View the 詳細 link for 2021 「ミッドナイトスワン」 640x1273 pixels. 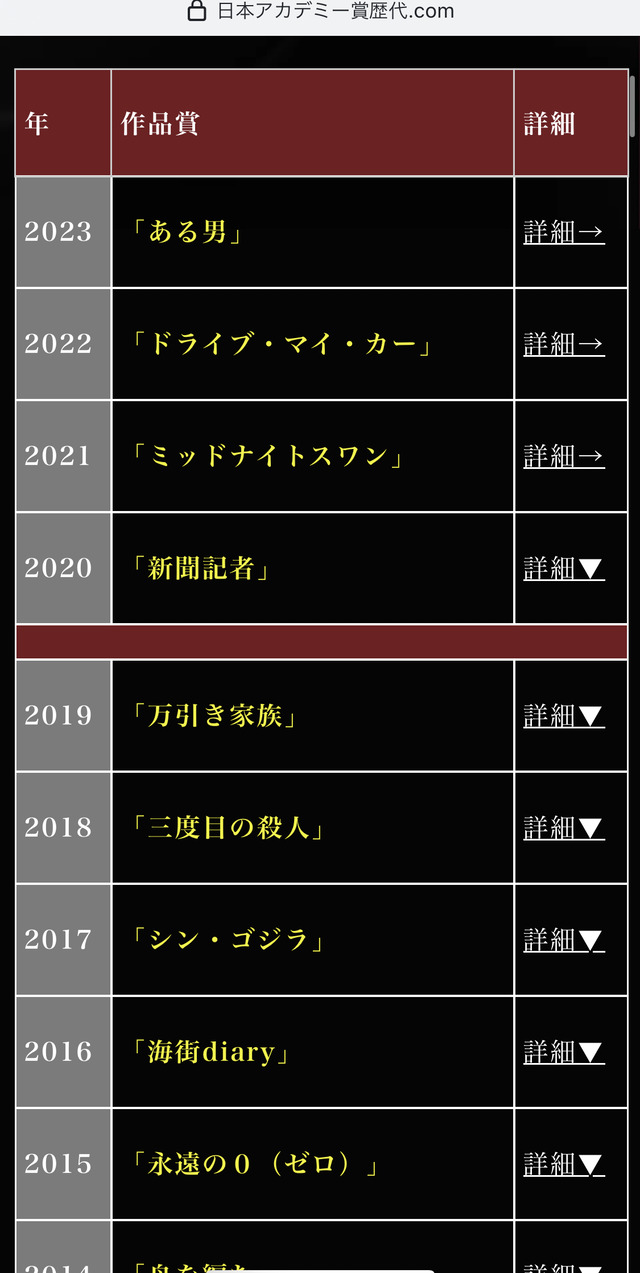(x=564, y=456)
